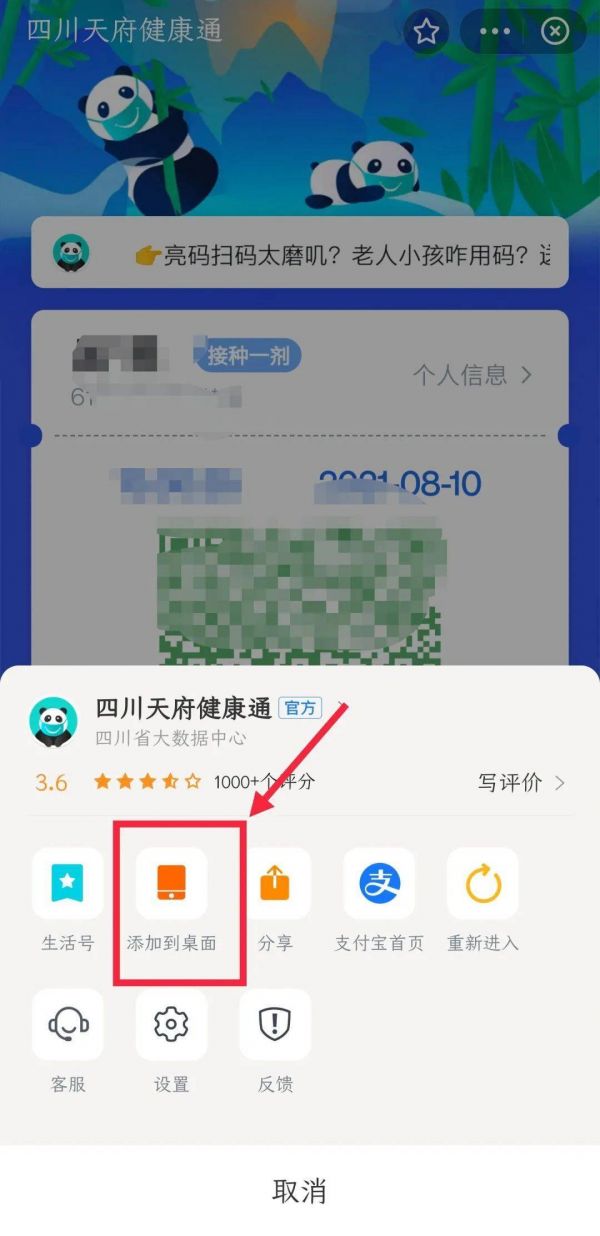Select 添加到桌面 to add shortcut
600x1236 pixels.
coord(171,899)
